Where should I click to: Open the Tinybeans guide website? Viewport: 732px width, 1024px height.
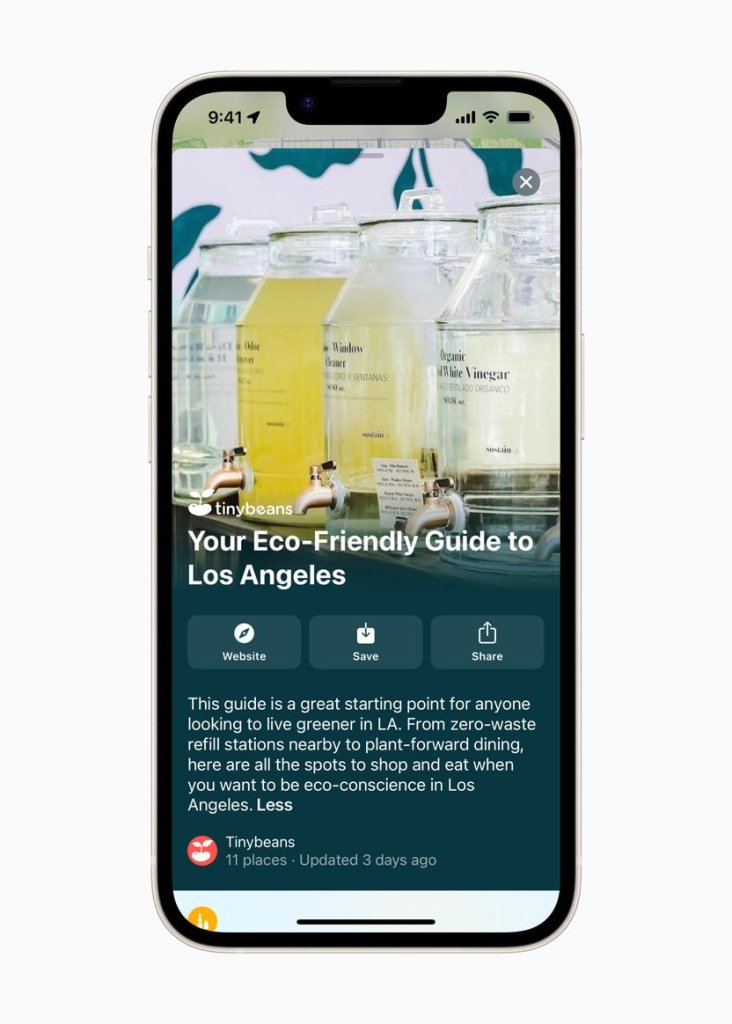click(244, 642)
